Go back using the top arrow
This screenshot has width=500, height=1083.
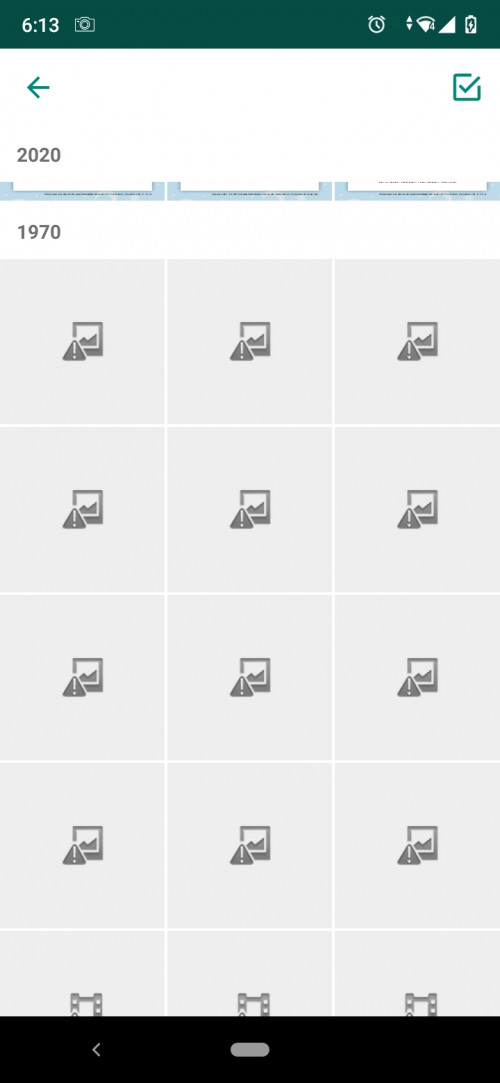tap(38, 88)
